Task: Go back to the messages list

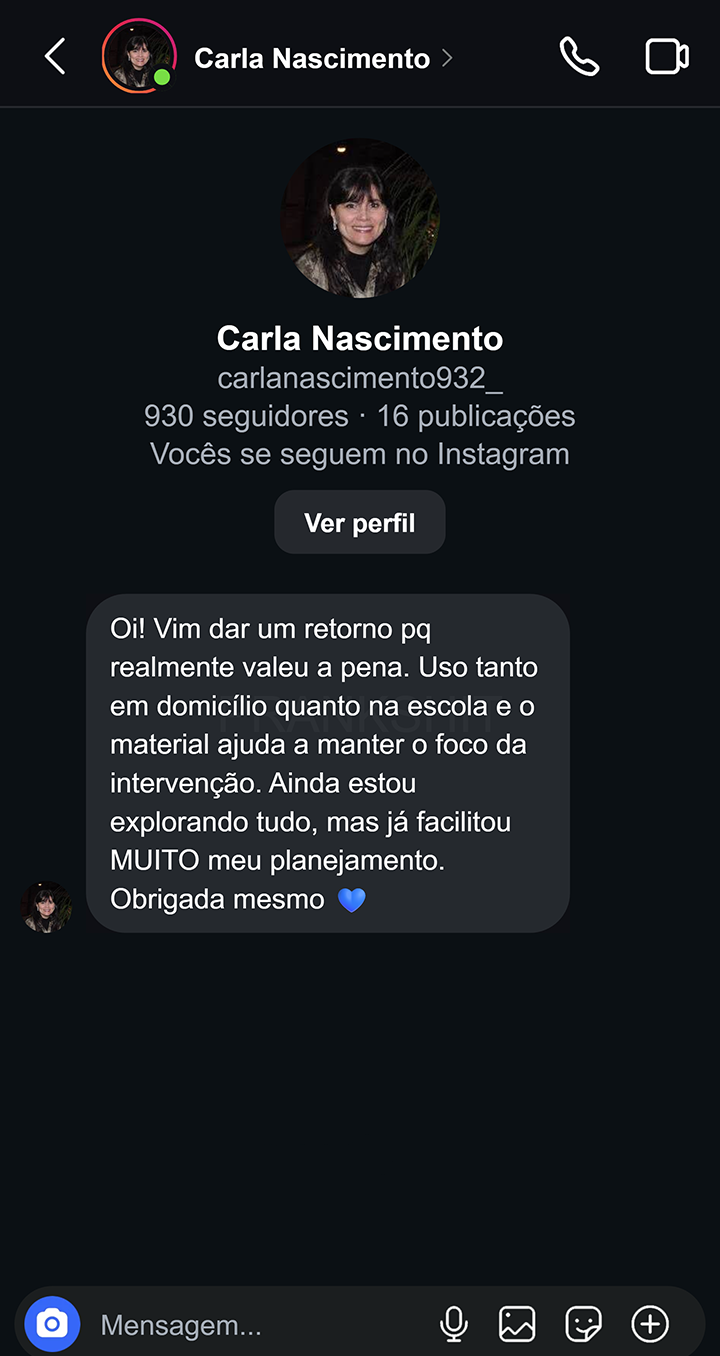Action: point(55,57)
